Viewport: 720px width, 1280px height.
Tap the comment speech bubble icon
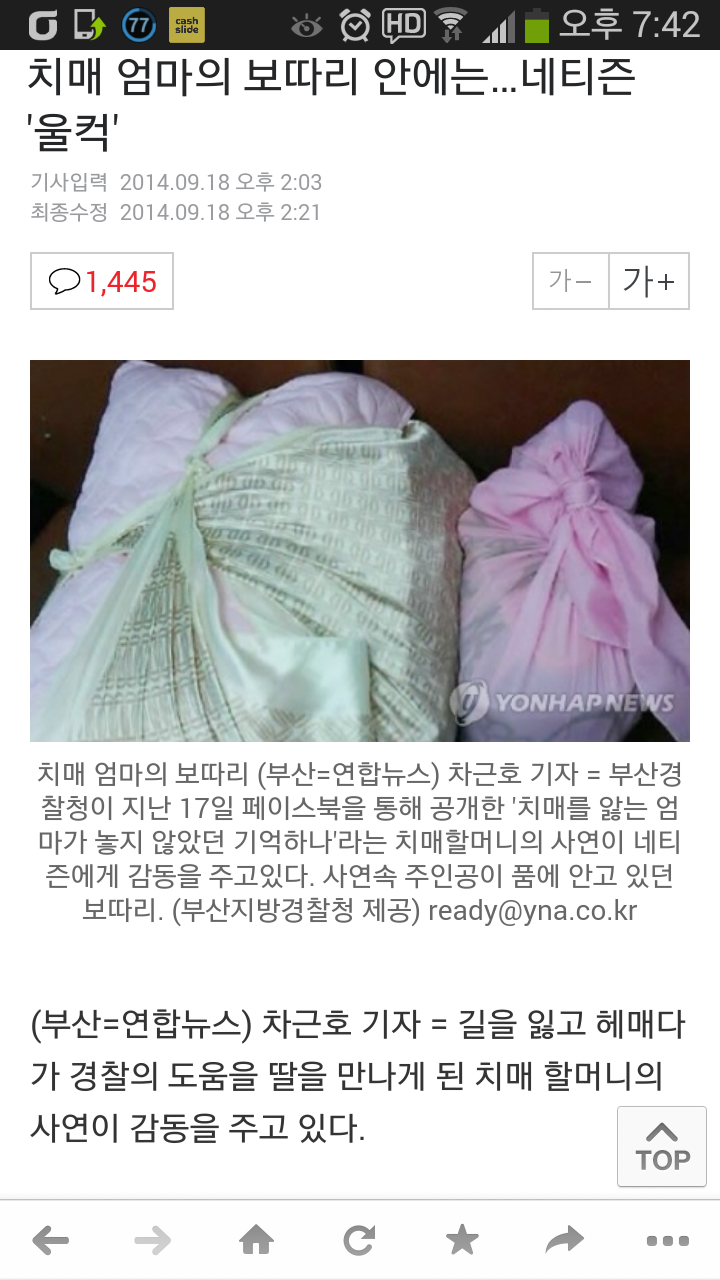[x=66, y=281]
